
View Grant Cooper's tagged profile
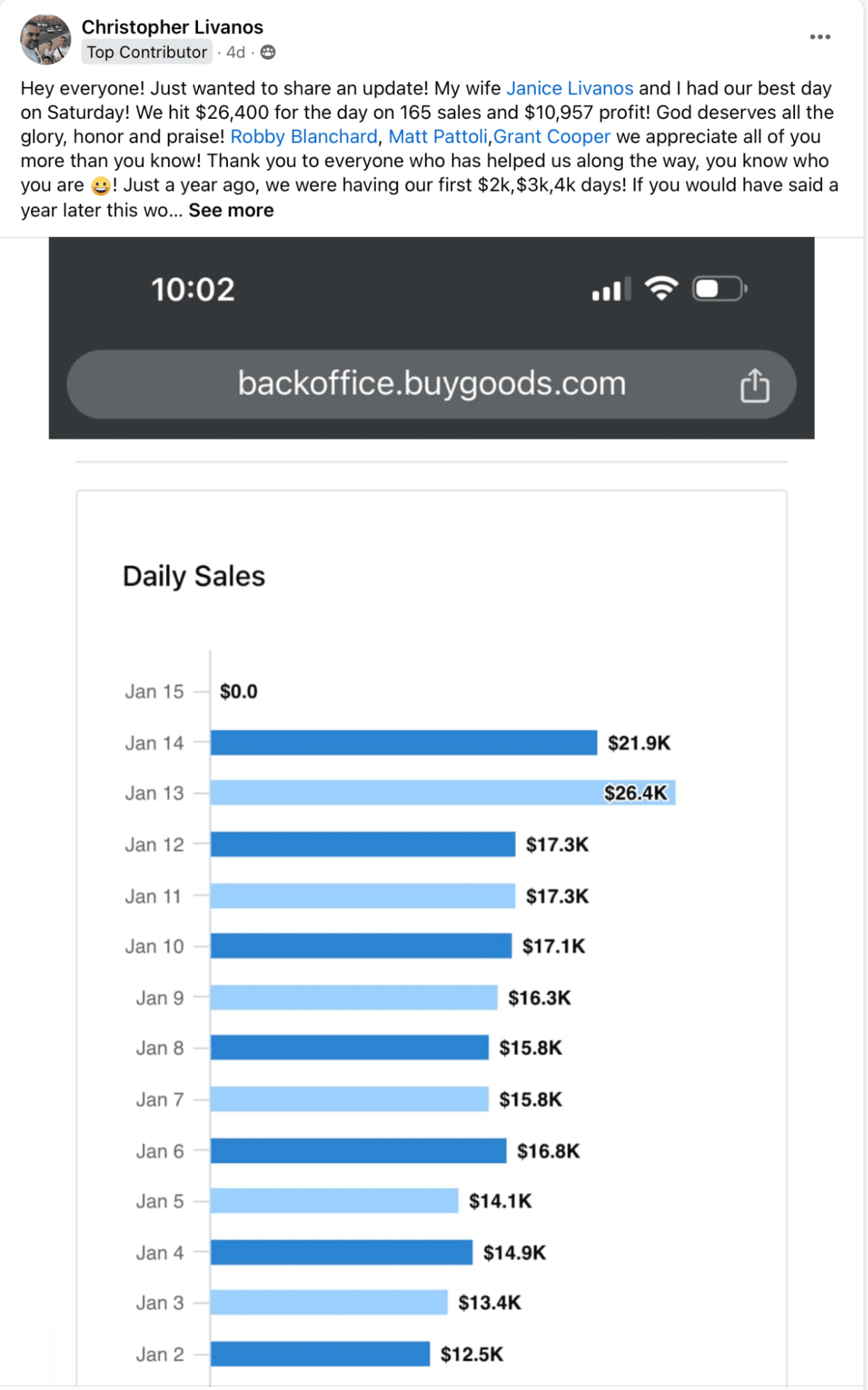pyautogui.click(x=552, y=136)
